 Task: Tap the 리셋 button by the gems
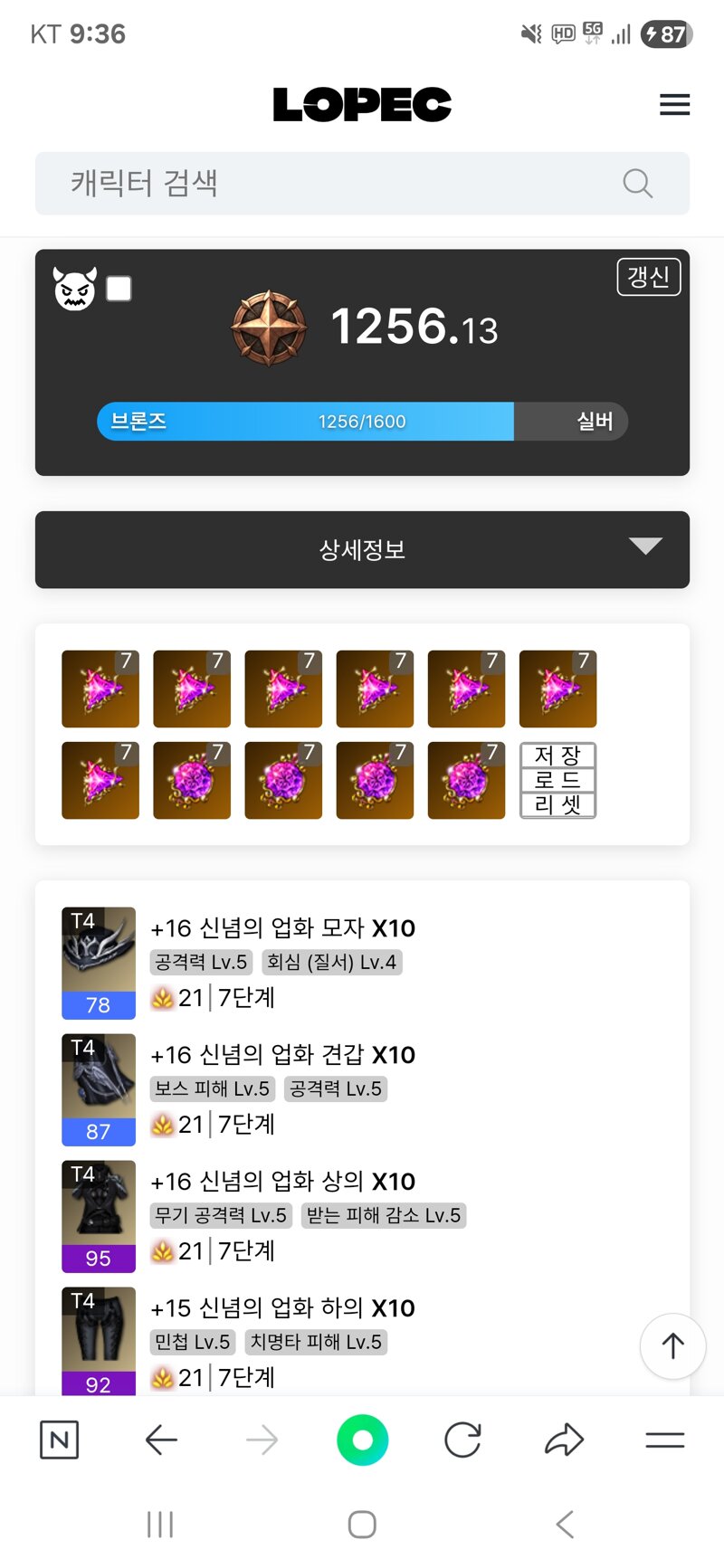(x=557, y=804)
